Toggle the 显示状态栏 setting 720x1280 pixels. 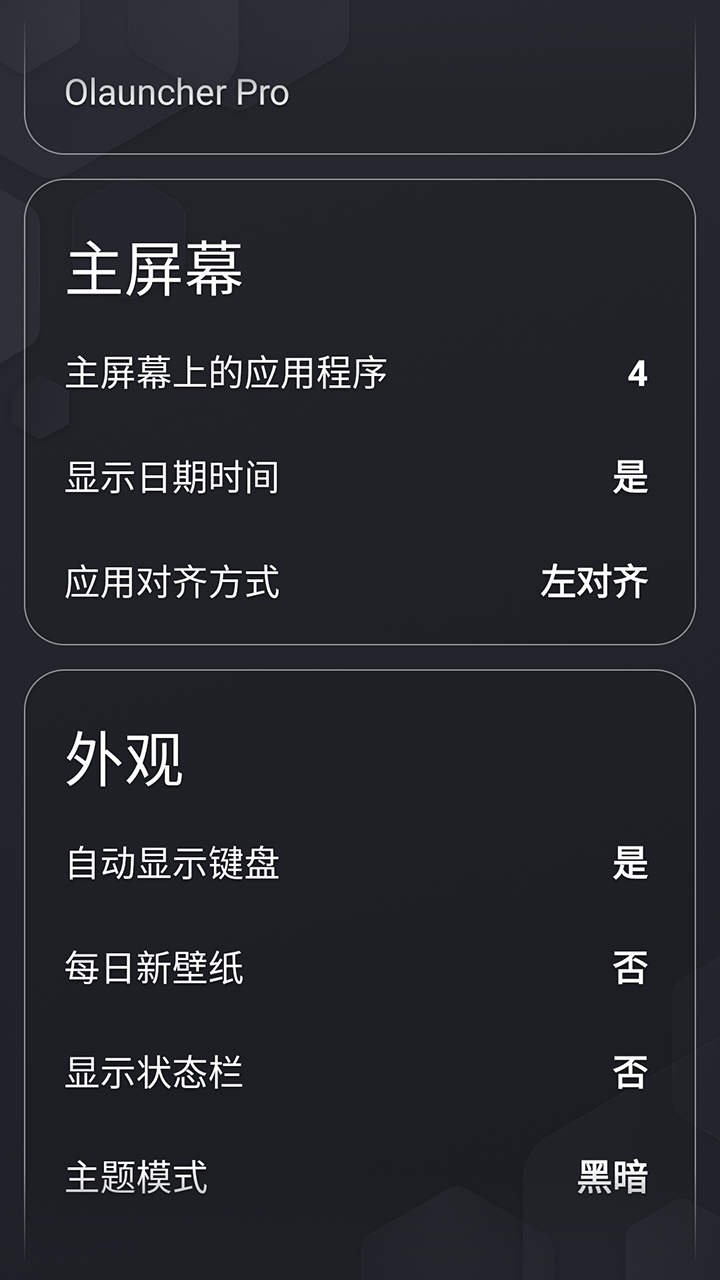(x=630, y=1073)
